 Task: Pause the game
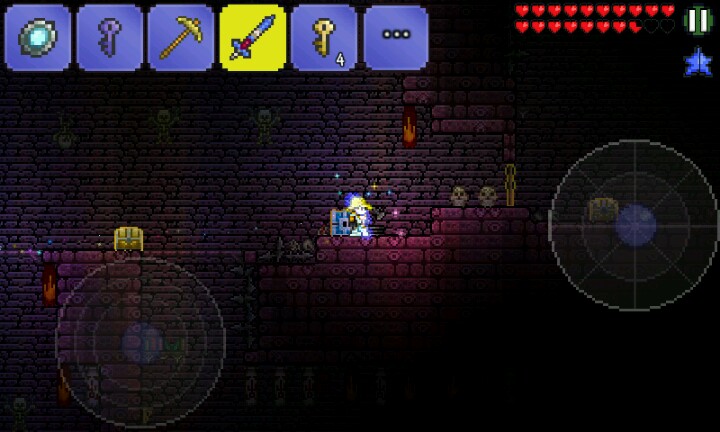(x=697, y=20)
